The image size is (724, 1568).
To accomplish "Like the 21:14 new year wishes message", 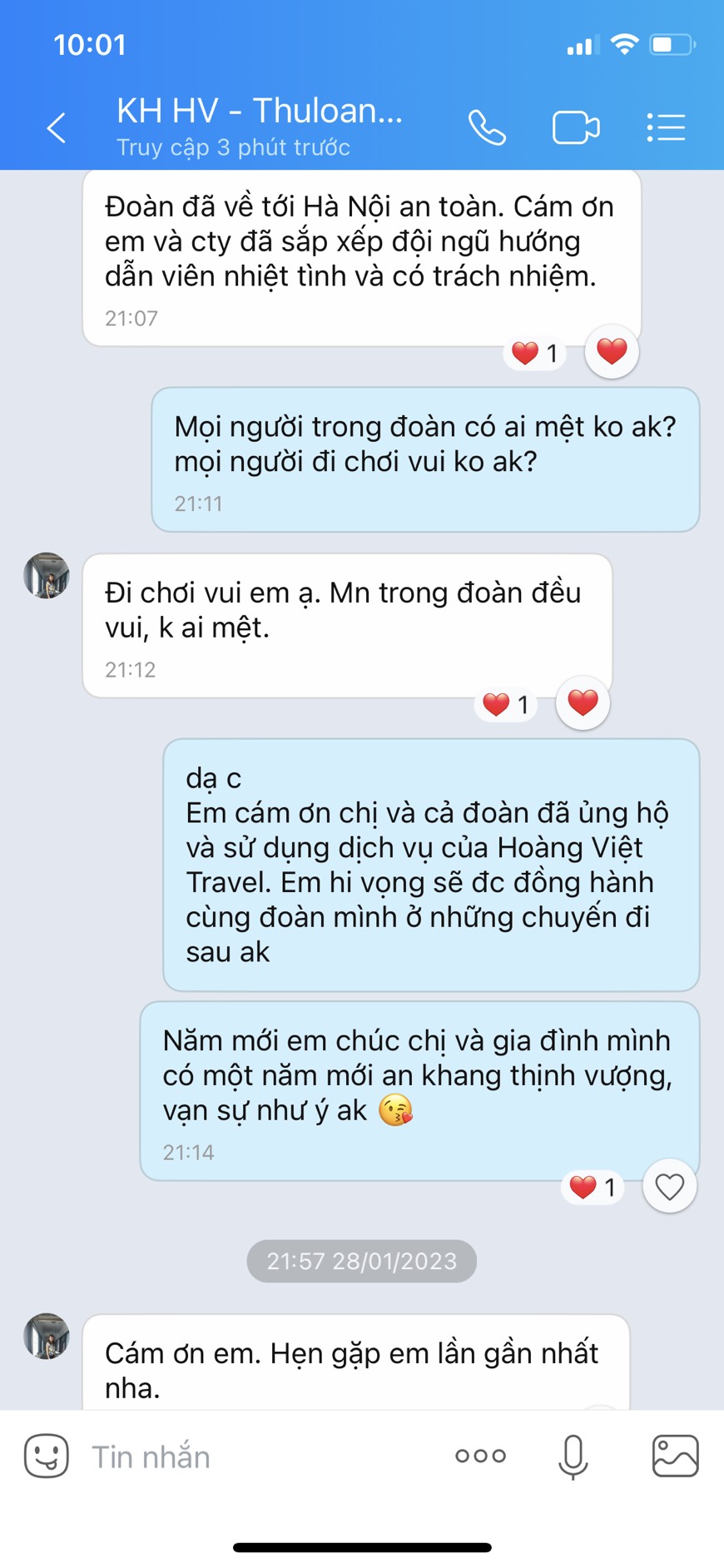I will click(669, 1186).
